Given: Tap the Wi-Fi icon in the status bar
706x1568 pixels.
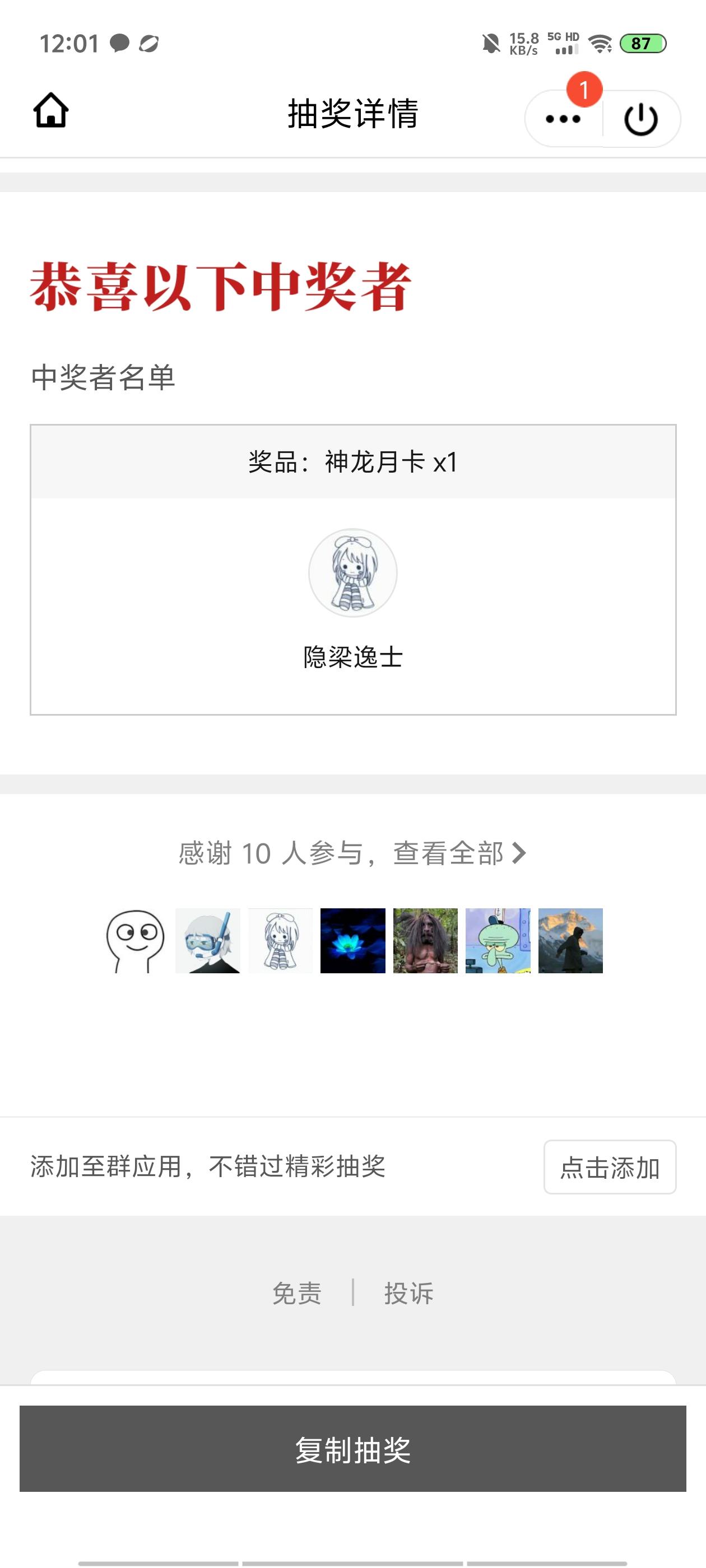Looking at the screenshot, I should (x=600, y=44).
